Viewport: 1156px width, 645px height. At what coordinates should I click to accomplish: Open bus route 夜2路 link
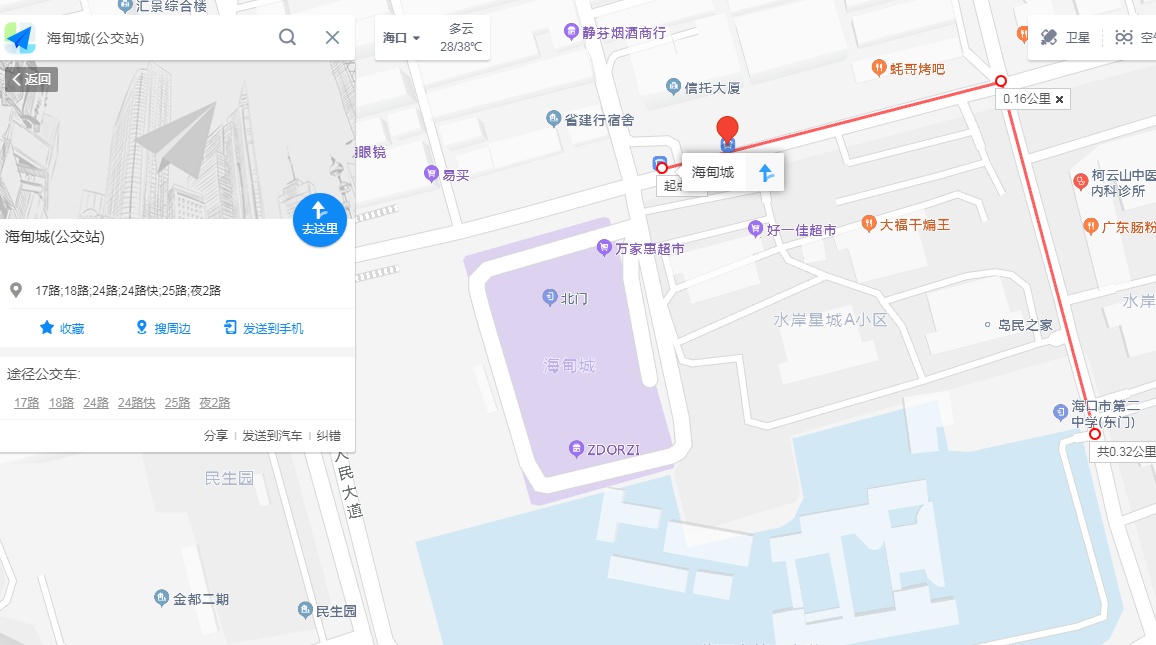[x=214, y=403]
